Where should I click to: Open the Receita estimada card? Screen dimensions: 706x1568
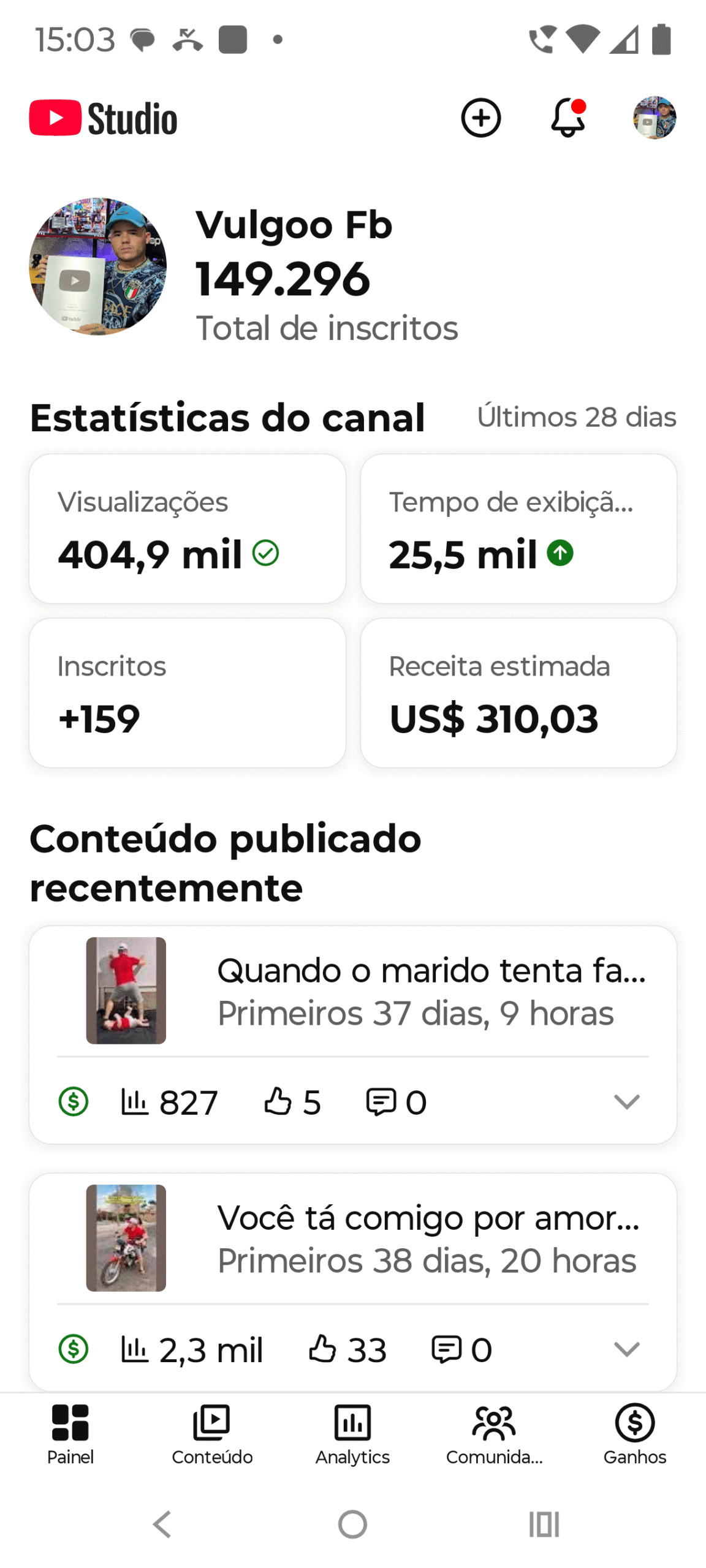(518, 693)
